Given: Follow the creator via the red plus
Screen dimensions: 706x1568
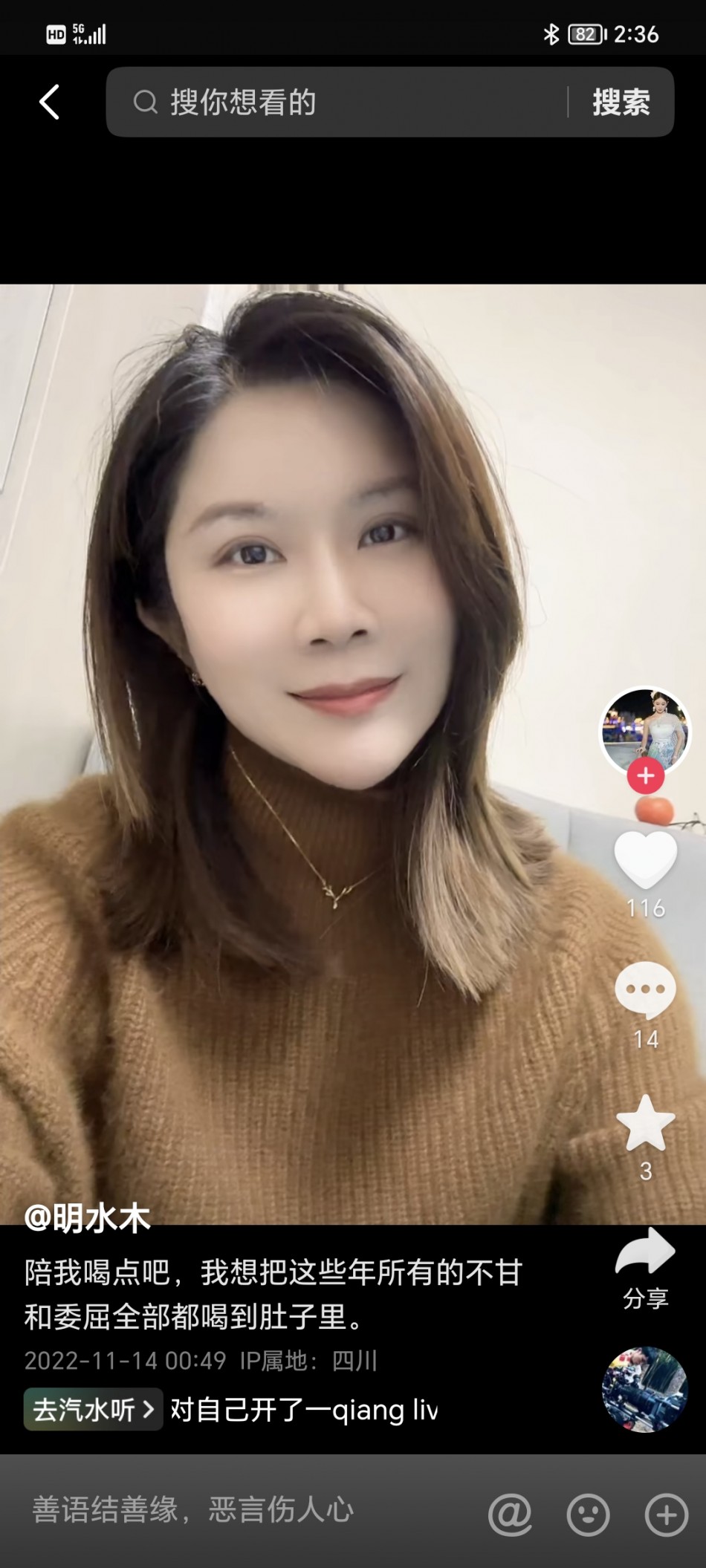Looking at the screenshot, I should [645, 775].
